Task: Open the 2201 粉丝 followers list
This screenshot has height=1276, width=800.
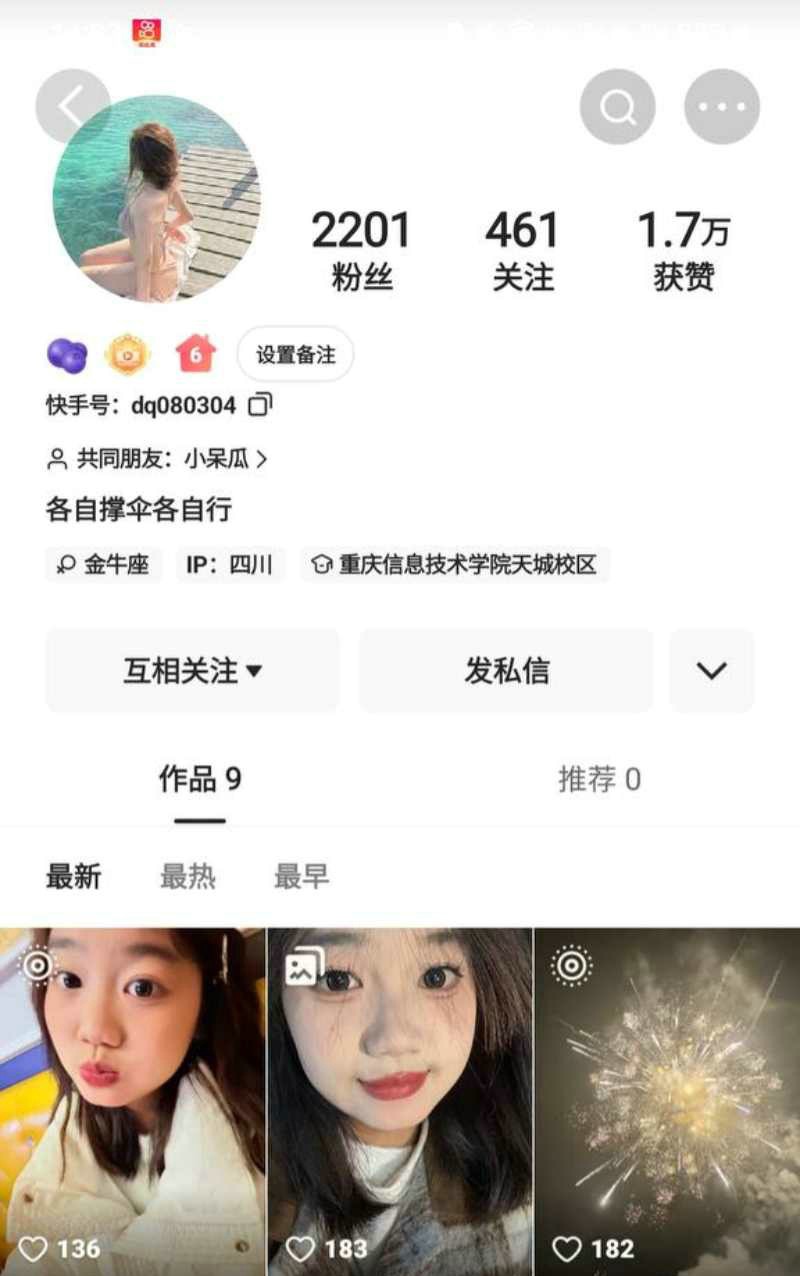Action: tap(361, 251)
